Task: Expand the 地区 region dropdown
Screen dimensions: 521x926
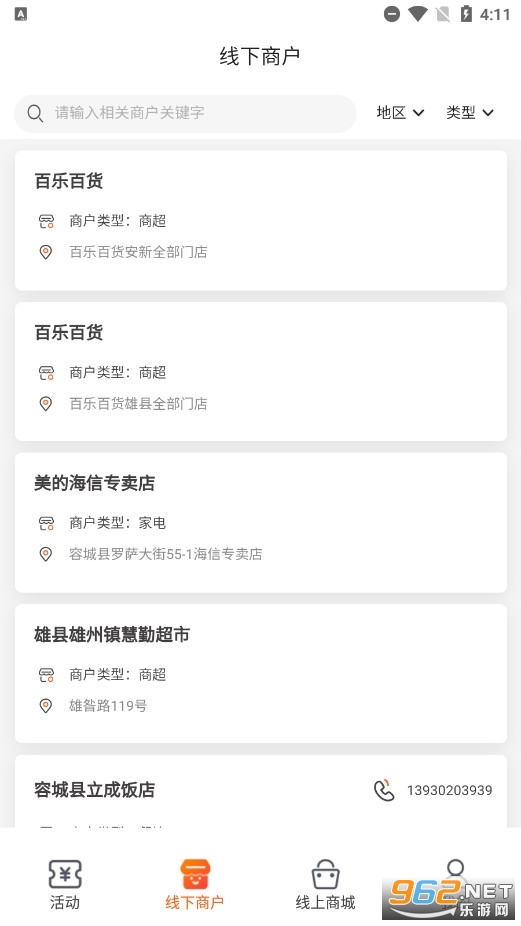Action: click(400, 112)
